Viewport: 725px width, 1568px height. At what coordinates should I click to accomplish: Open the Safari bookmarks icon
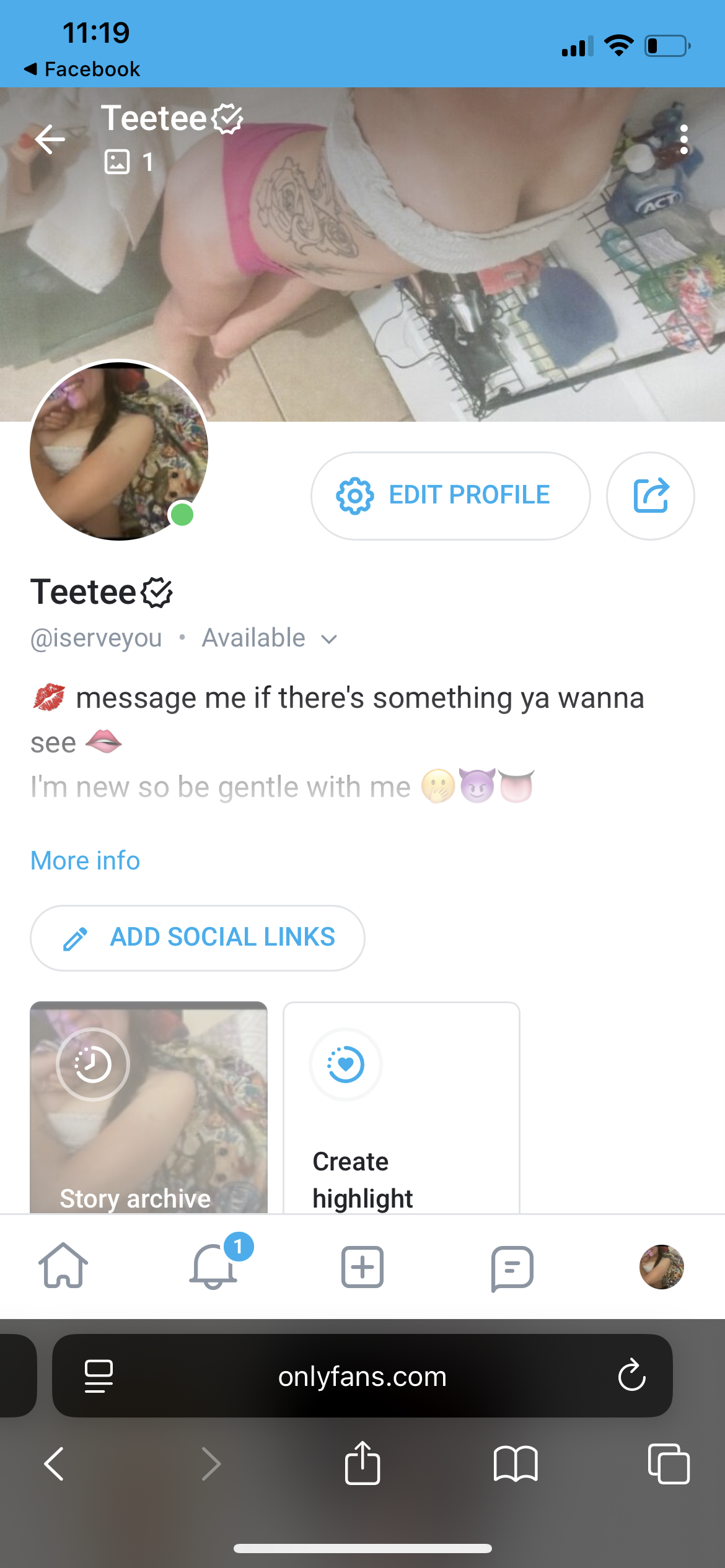[x=516, y=1464]
